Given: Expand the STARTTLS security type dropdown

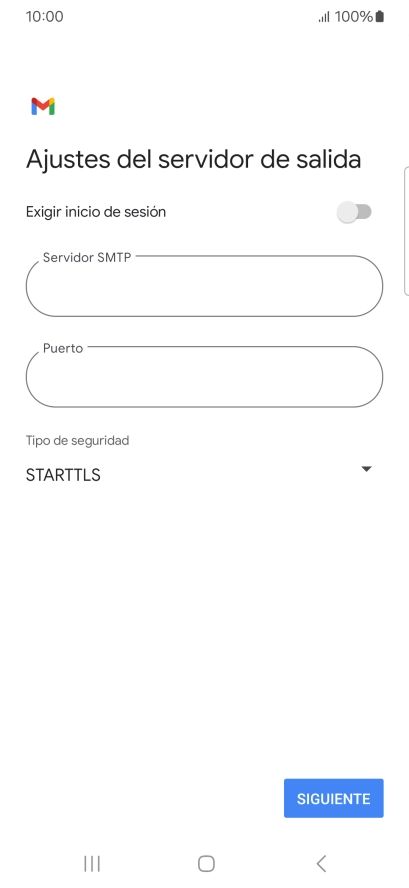Looking at the screenshot, I should [x=199, y=474].
